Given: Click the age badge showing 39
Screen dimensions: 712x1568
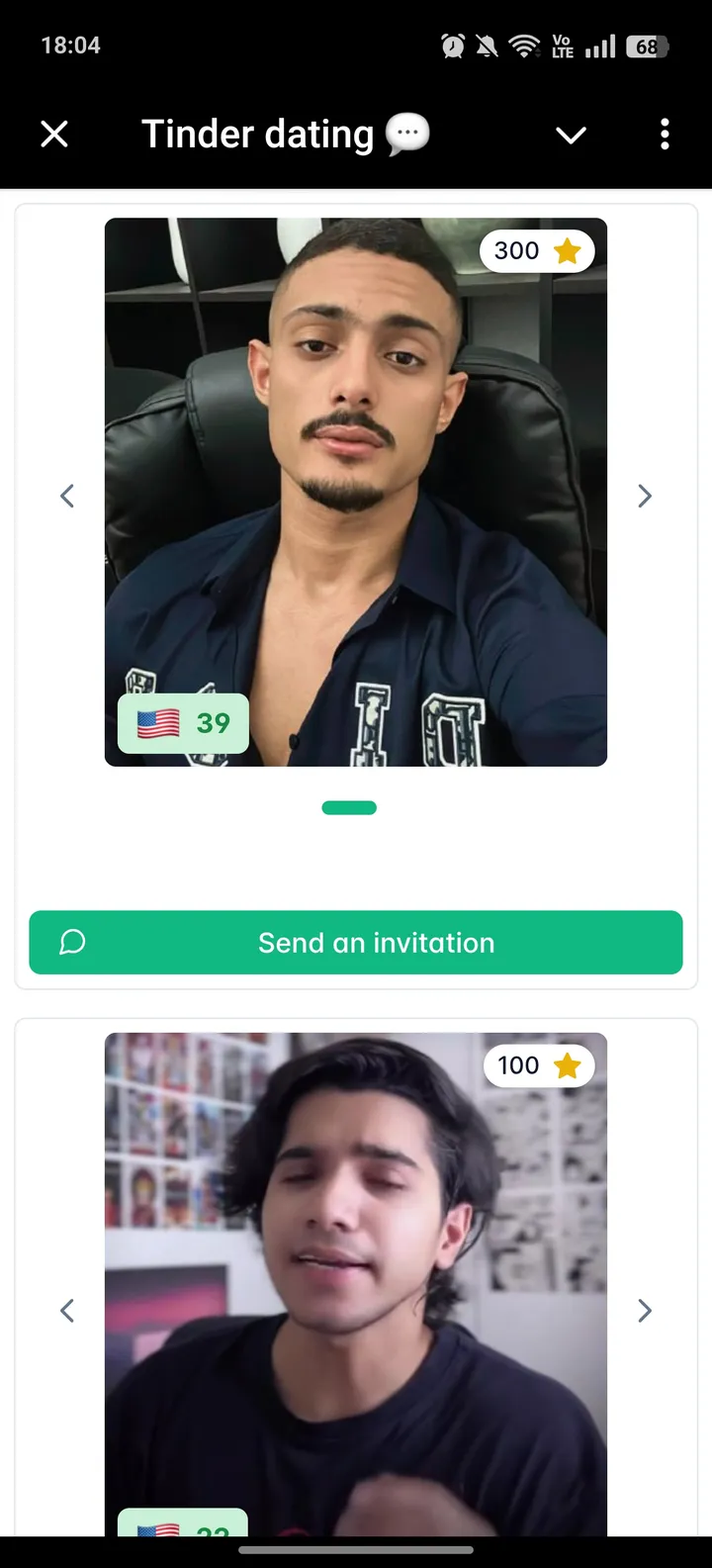Looking at the screenshot, I should coord(211,723).
